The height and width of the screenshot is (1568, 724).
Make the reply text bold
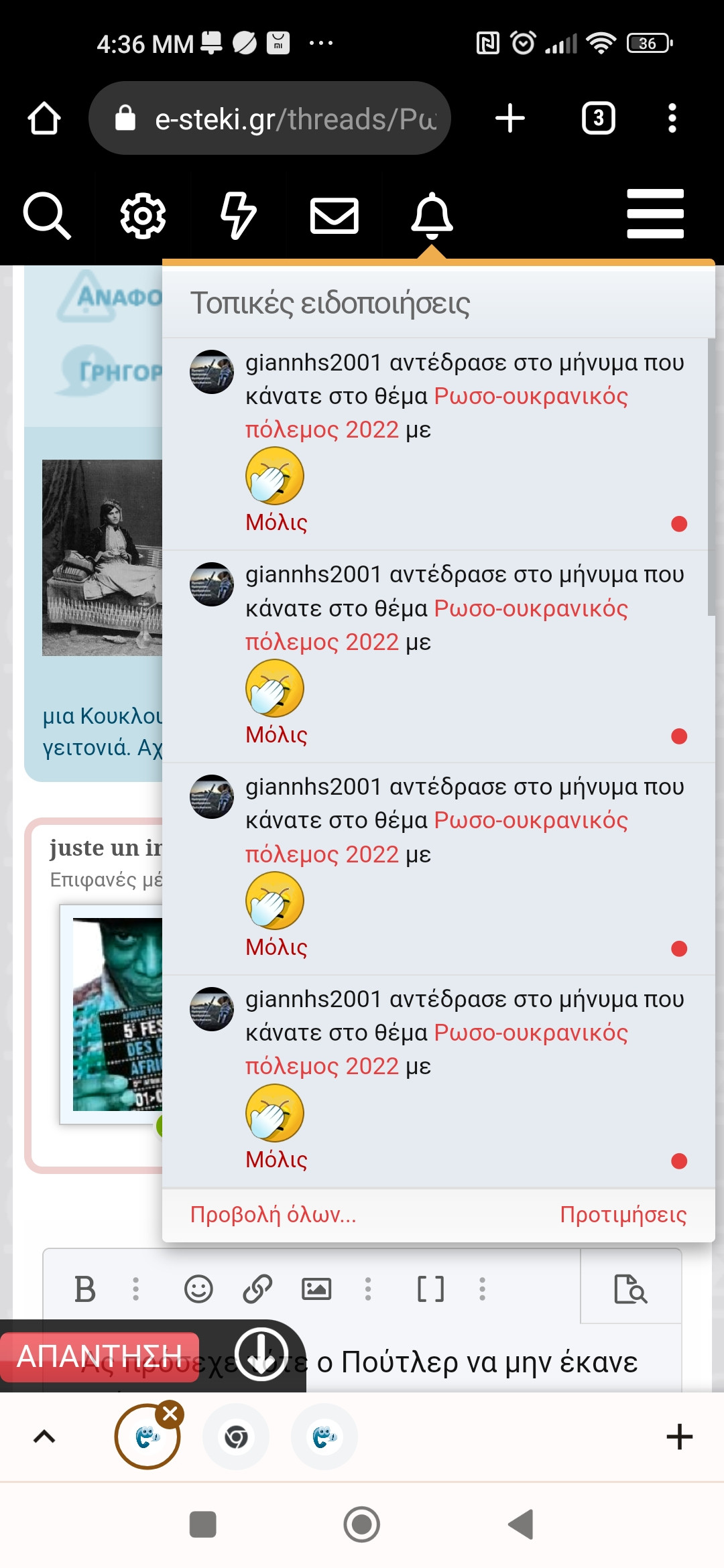84,1289
